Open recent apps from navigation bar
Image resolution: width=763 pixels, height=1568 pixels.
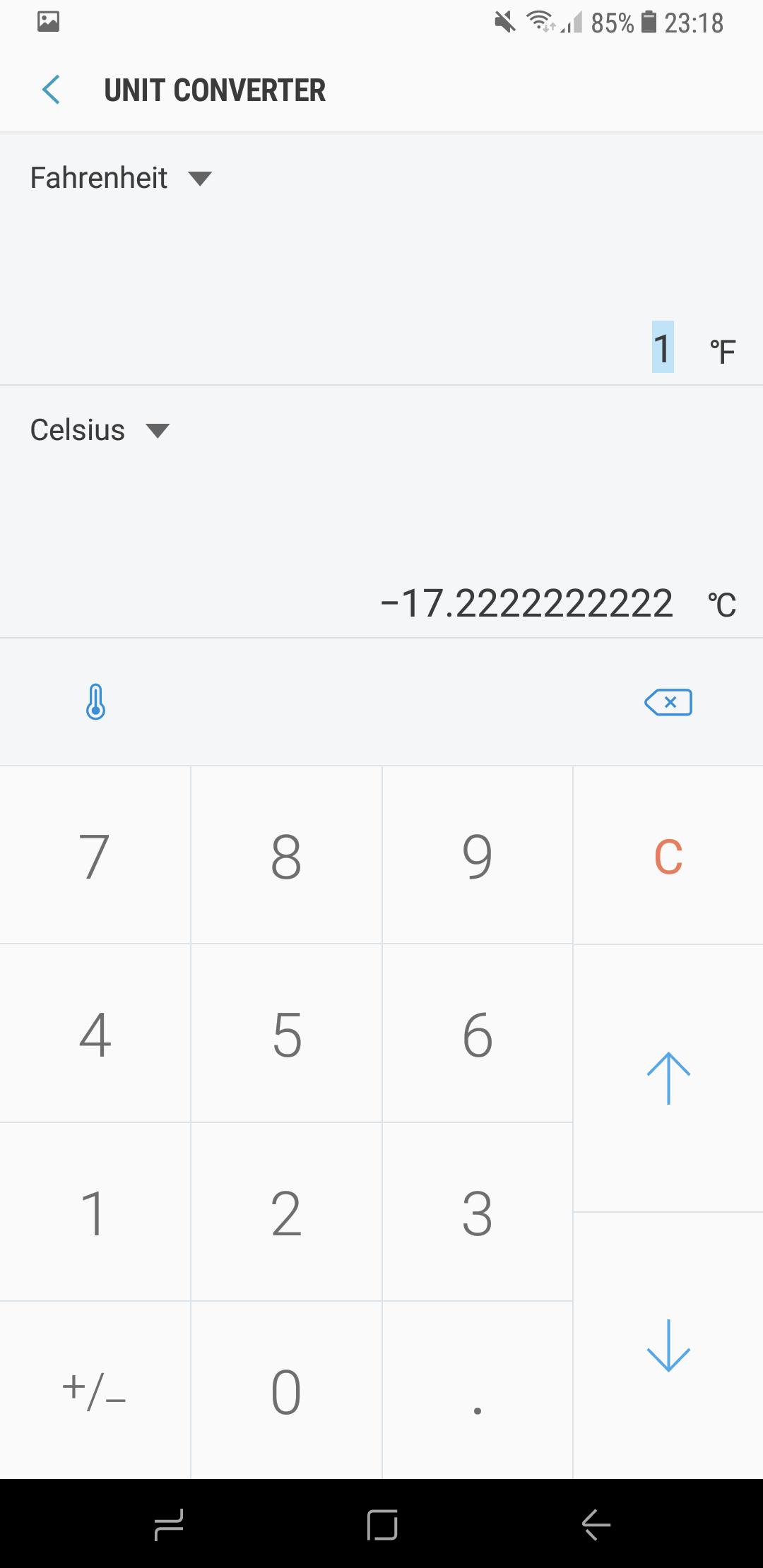click(x=169, y=1524)
